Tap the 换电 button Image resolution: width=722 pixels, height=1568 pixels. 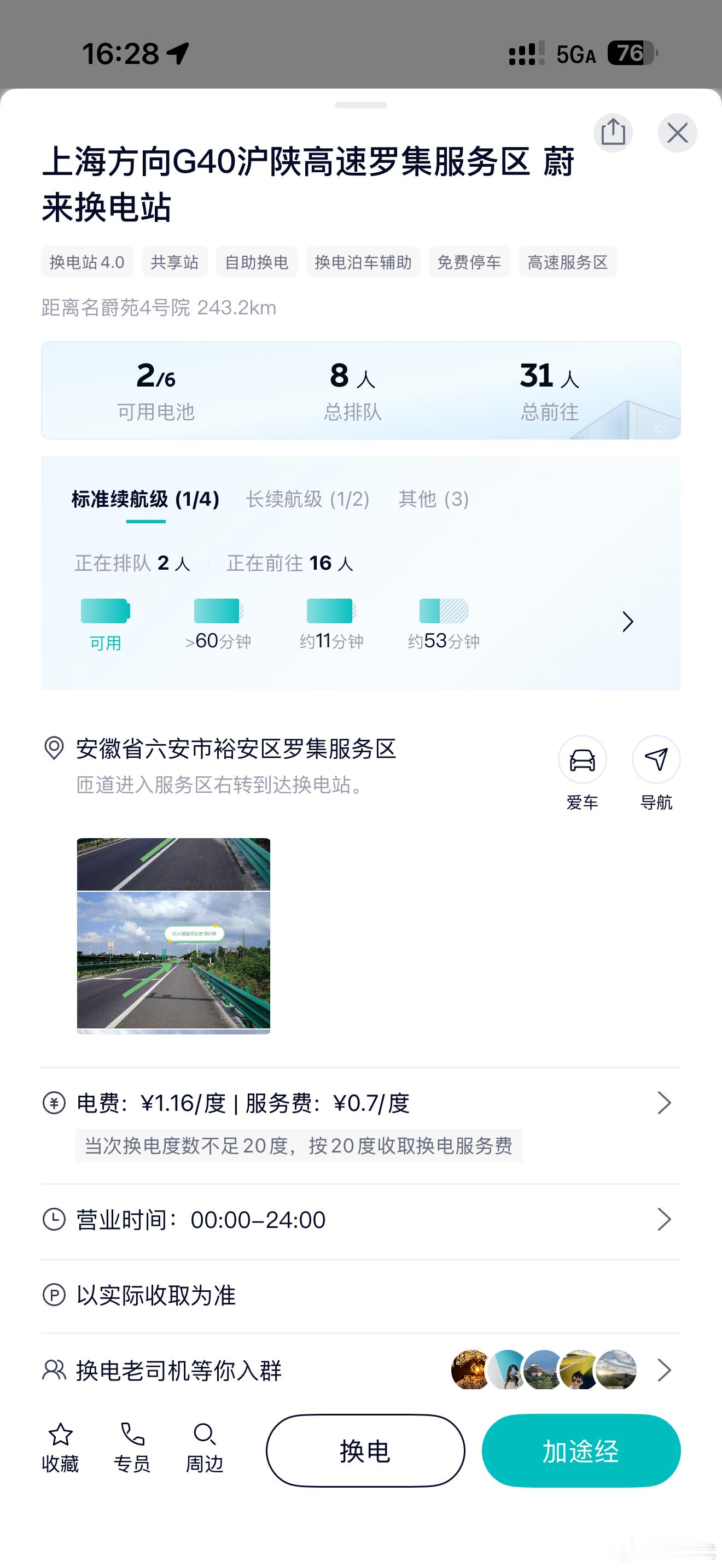(365, 1451)
